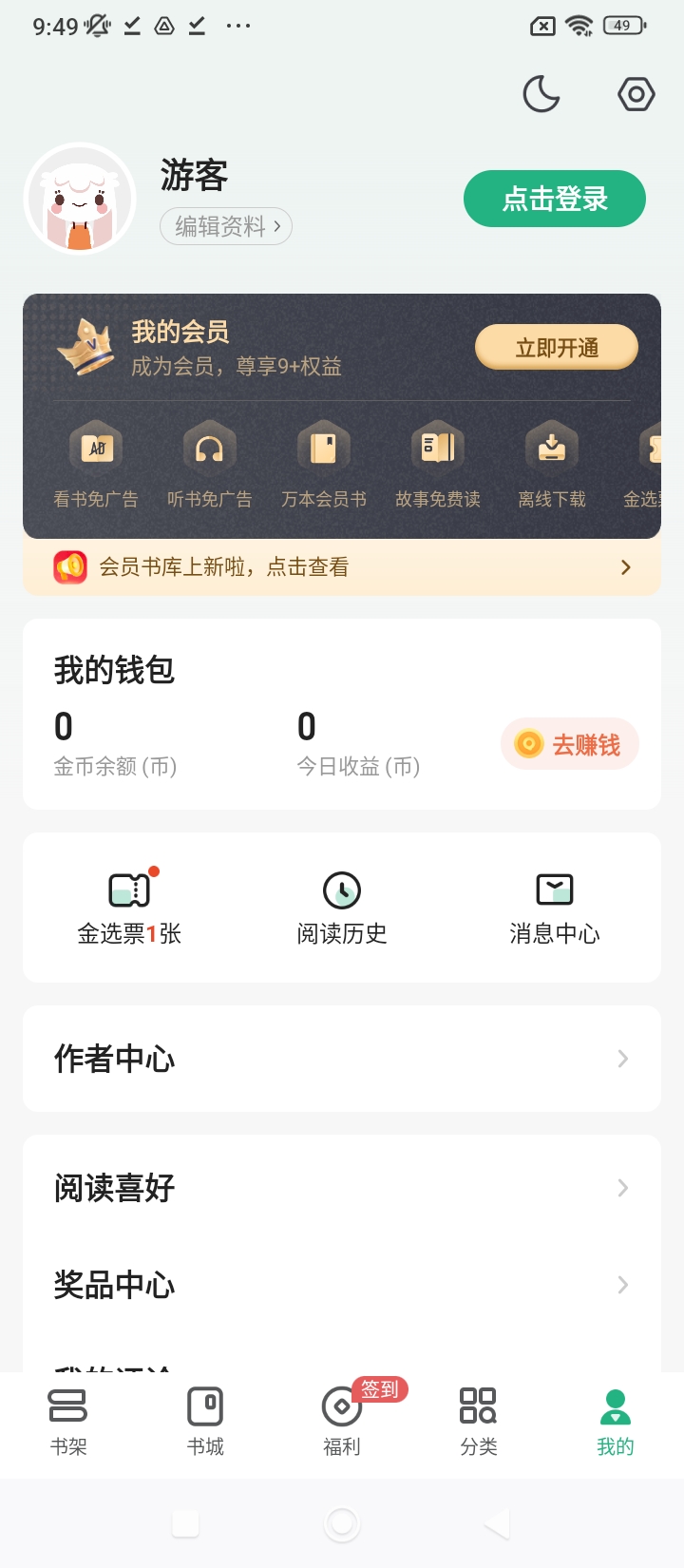View the 会员书库上新啦 banner
This screenshot has height=1568, width=684.
coord(342,567)
